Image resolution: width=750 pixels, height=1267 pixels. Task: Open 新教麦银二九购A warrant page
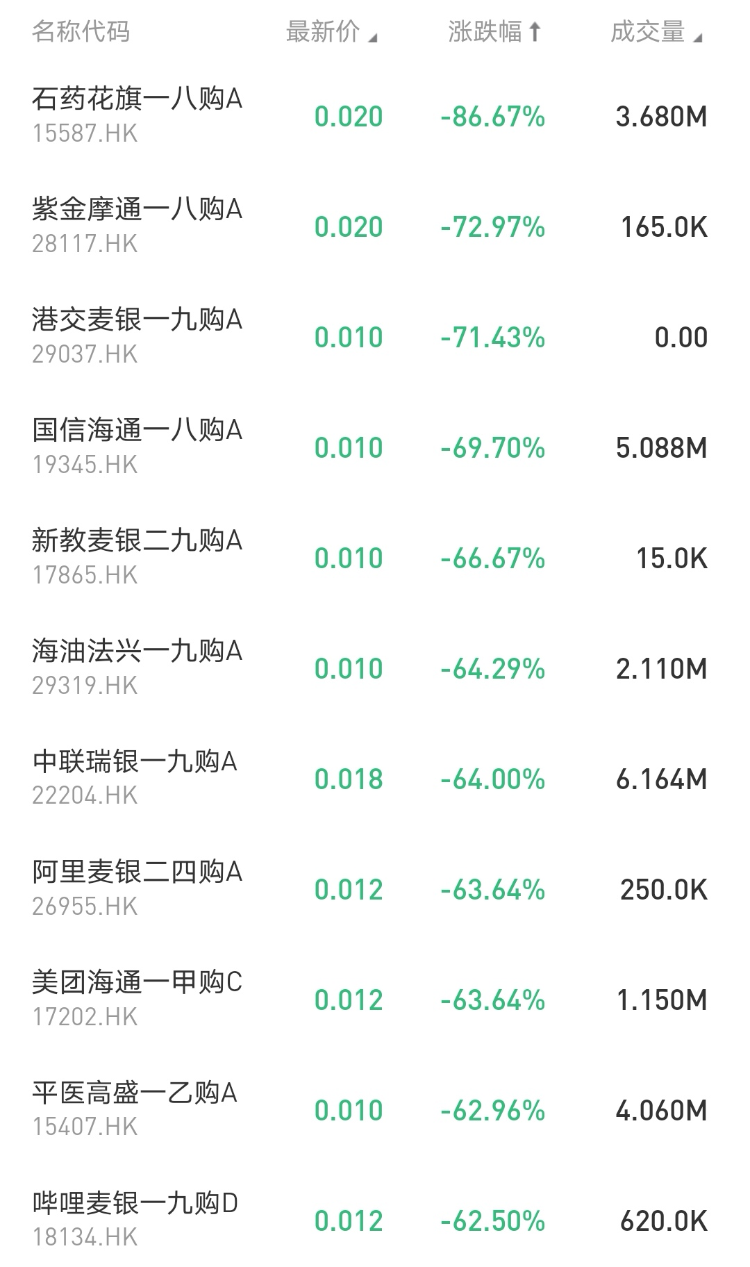pos(137,557)
